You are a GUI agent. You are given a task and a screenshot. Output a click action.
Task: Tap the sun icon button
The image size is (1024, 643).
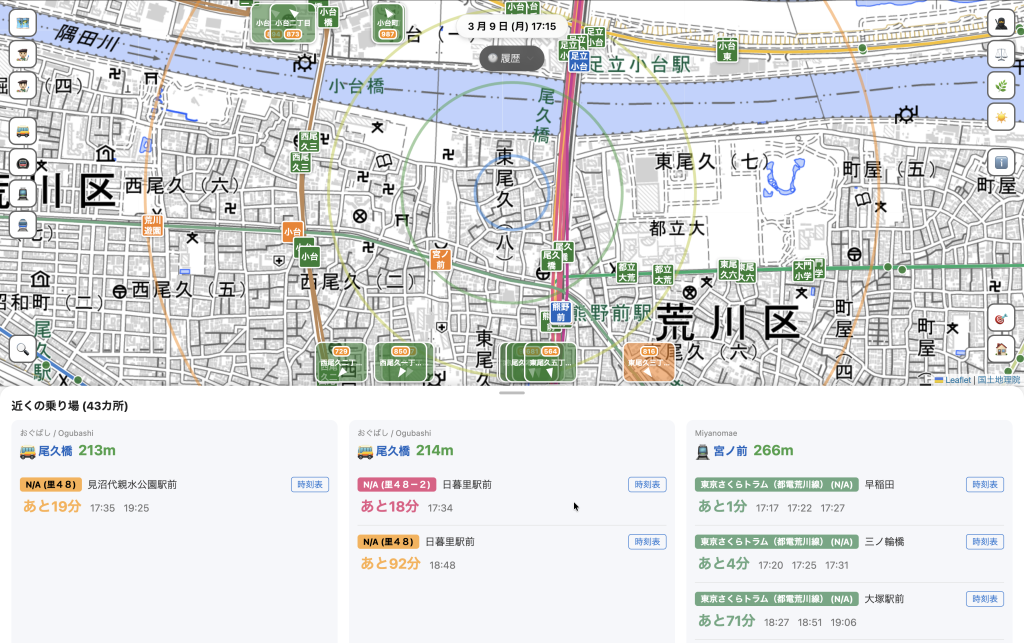tap(1001, 119)
